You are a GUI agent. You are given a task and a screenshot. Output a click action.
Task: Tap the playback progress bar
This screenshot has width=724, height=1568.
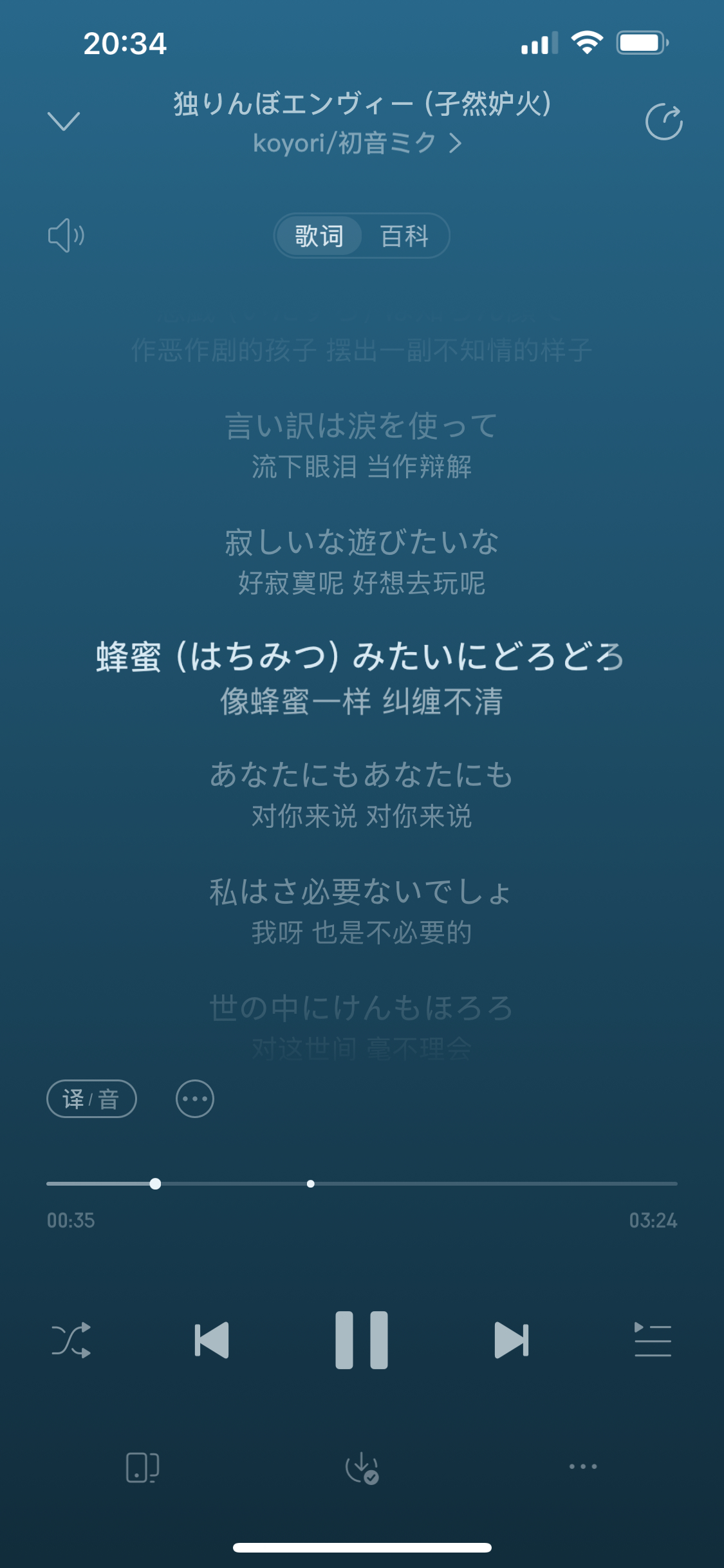point(362,1184)
